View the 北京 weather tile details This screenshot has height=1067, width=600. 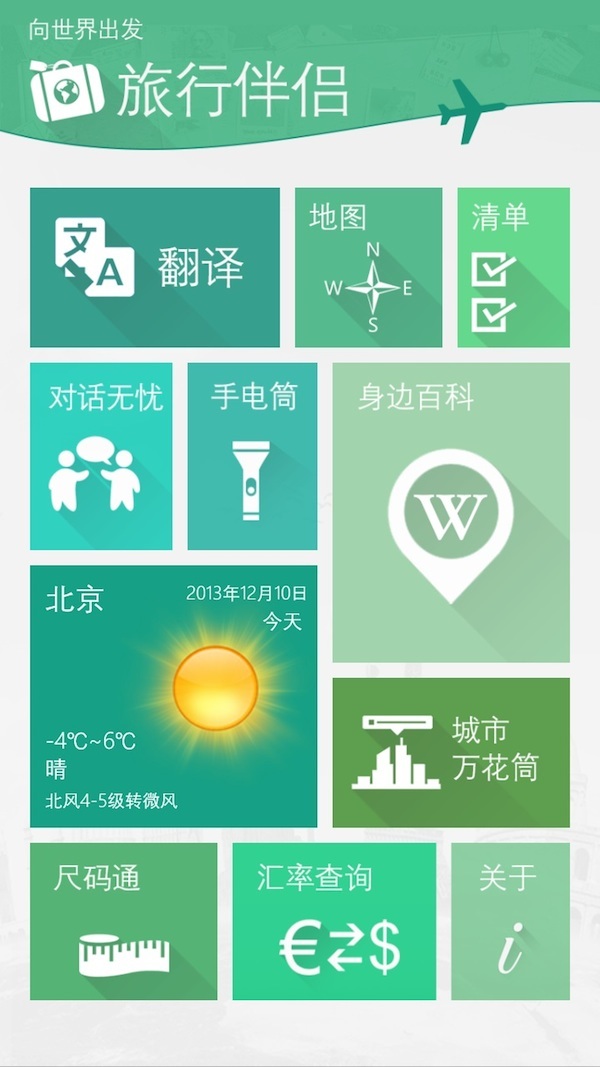(x=173, y=696)
